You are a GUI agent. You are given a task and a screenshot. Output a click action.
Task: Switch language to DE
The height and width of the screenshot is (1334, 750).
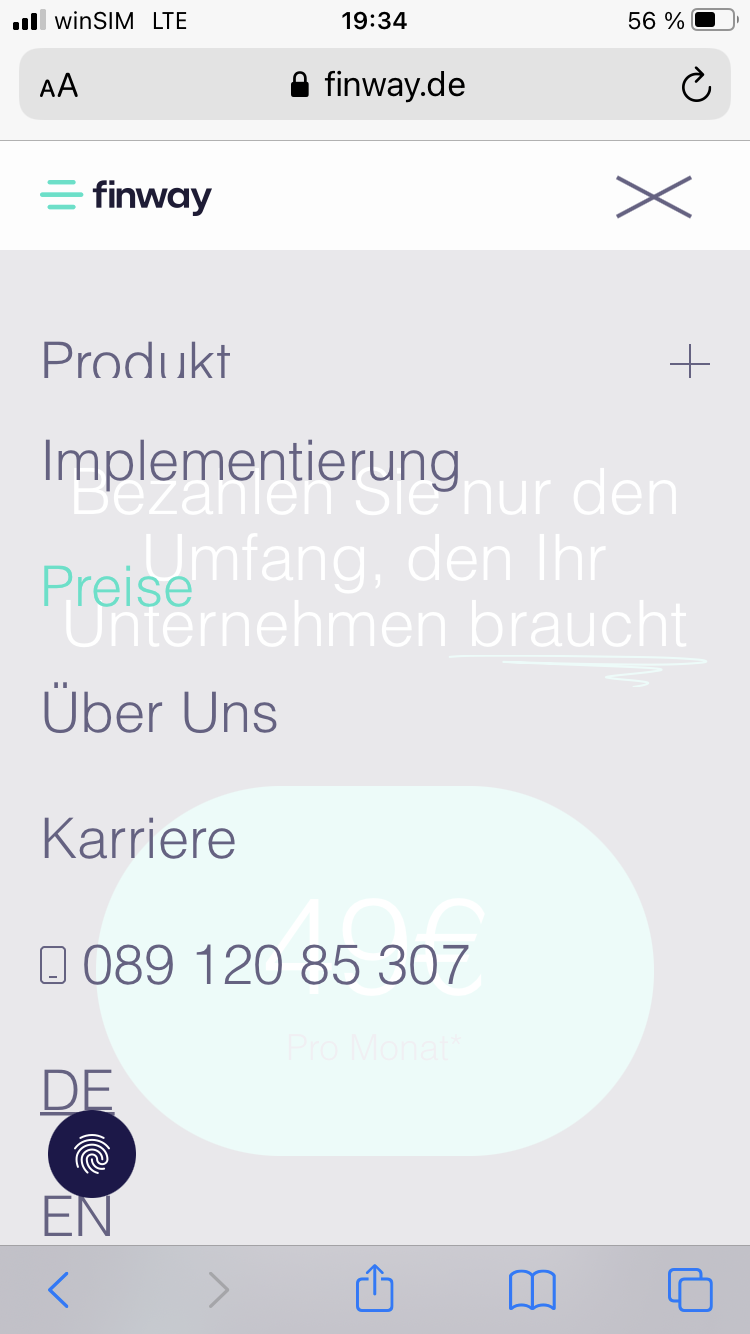pyautogui.click(x=77, y=1088)
